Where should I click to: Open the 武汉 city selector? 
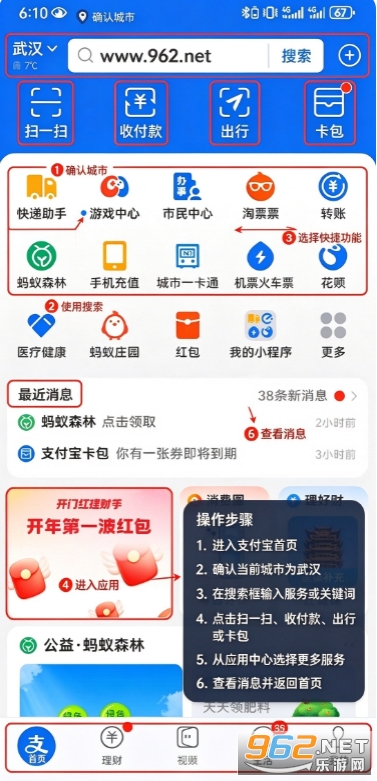[x=35, y=55]
